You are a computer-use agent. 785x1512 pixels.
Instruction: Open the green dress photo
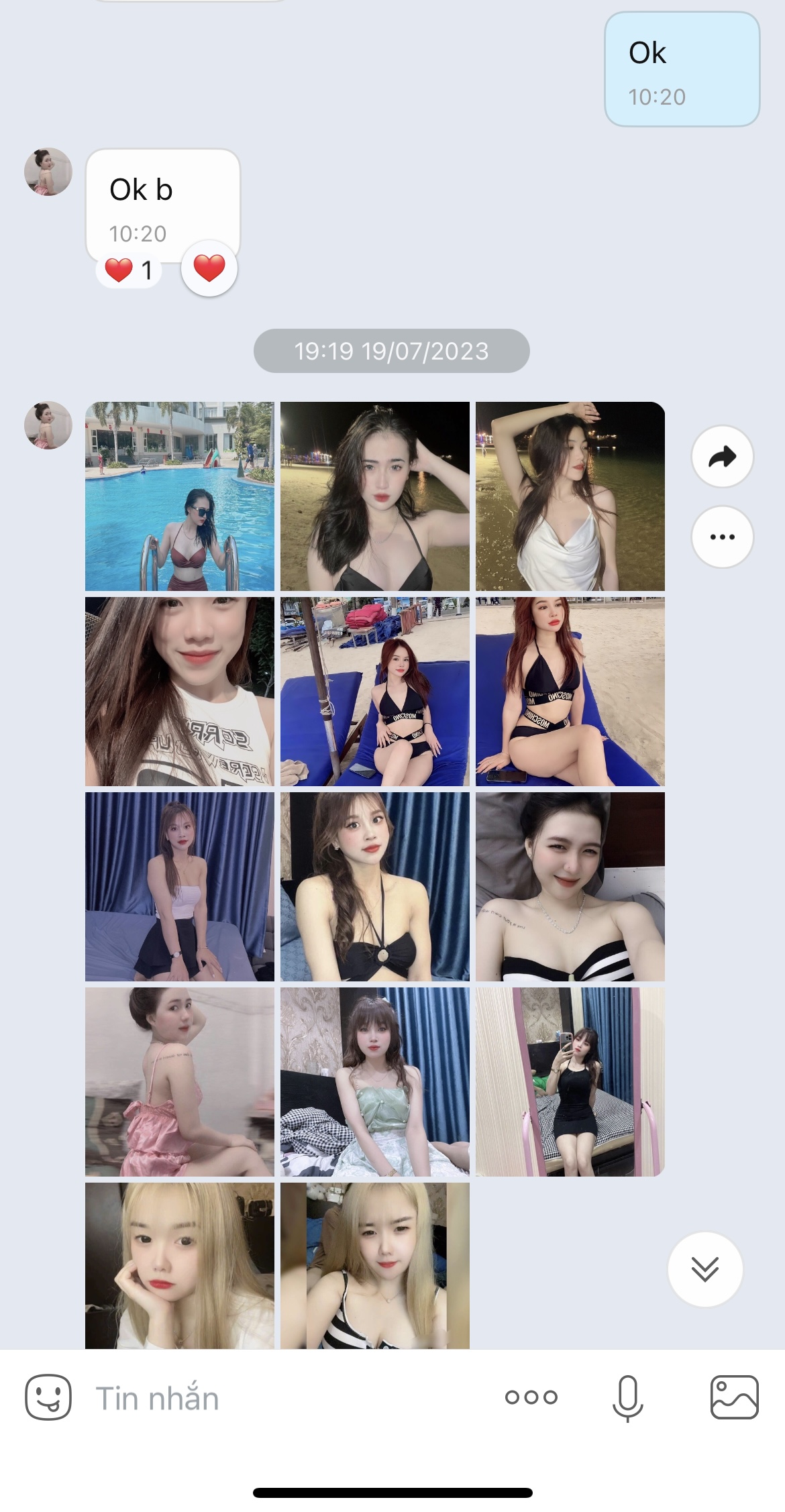[374, 1081]
